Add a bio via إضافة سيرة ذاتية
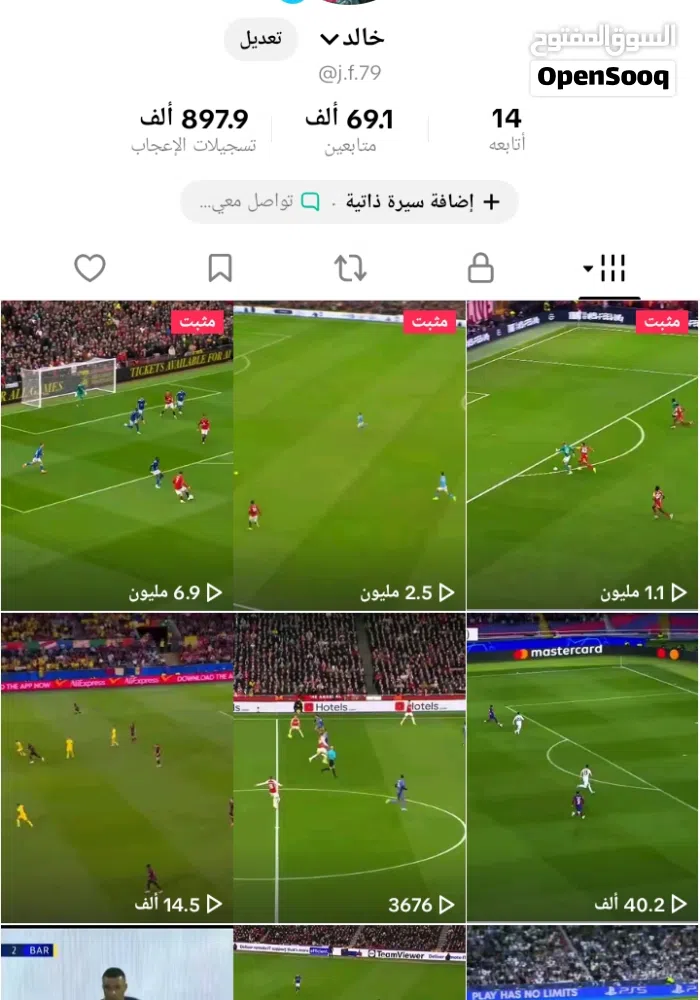 click(x=422, y=202)
